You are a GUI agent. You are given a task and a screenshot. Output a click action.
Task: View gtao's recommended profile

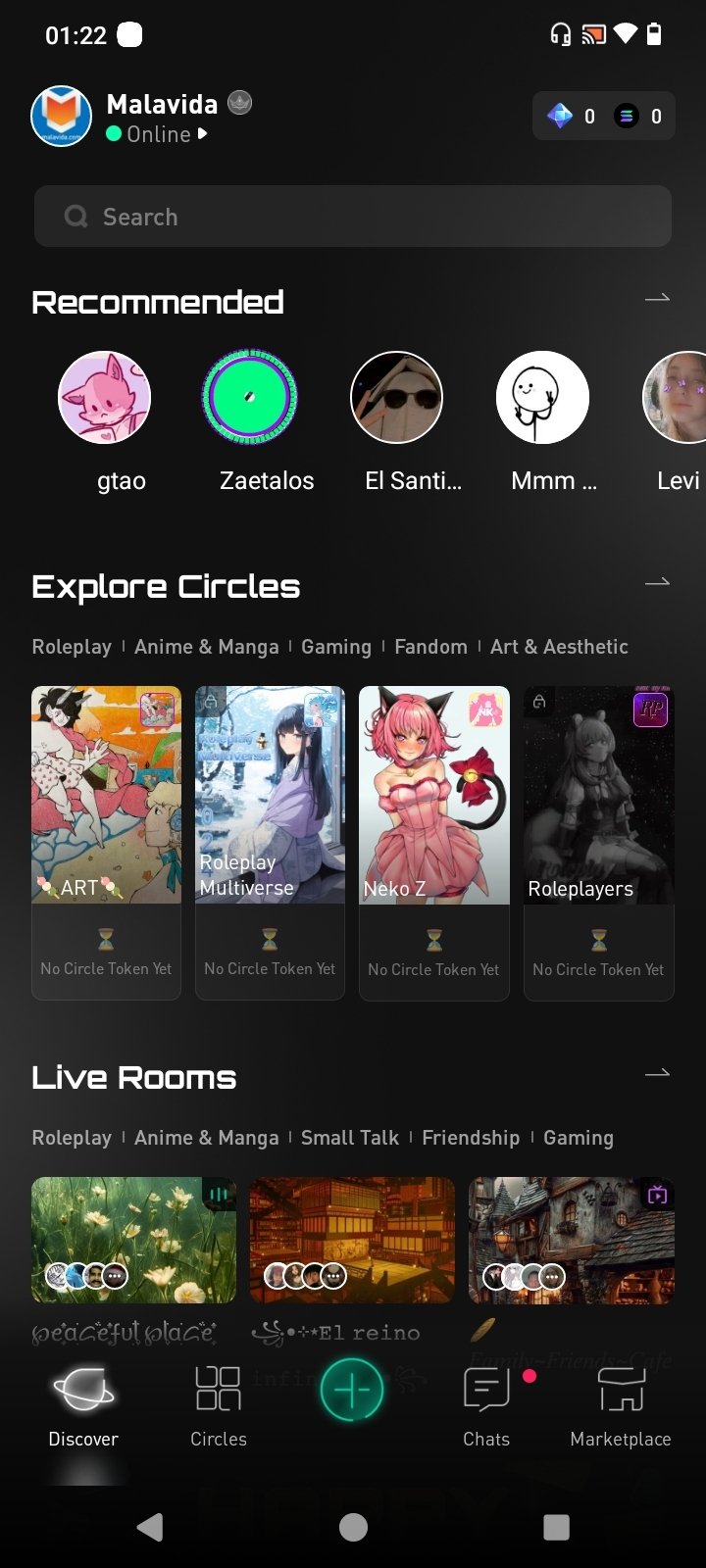click(104, 398)
